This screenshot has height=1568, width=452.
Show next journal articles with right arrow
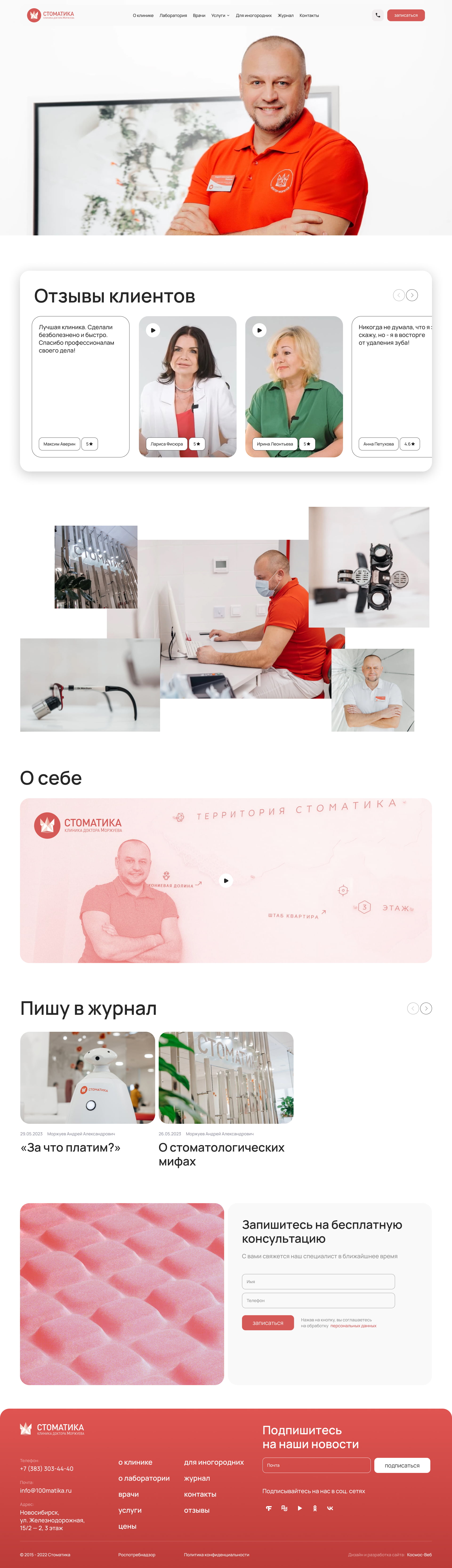(x=426, y=1009)
